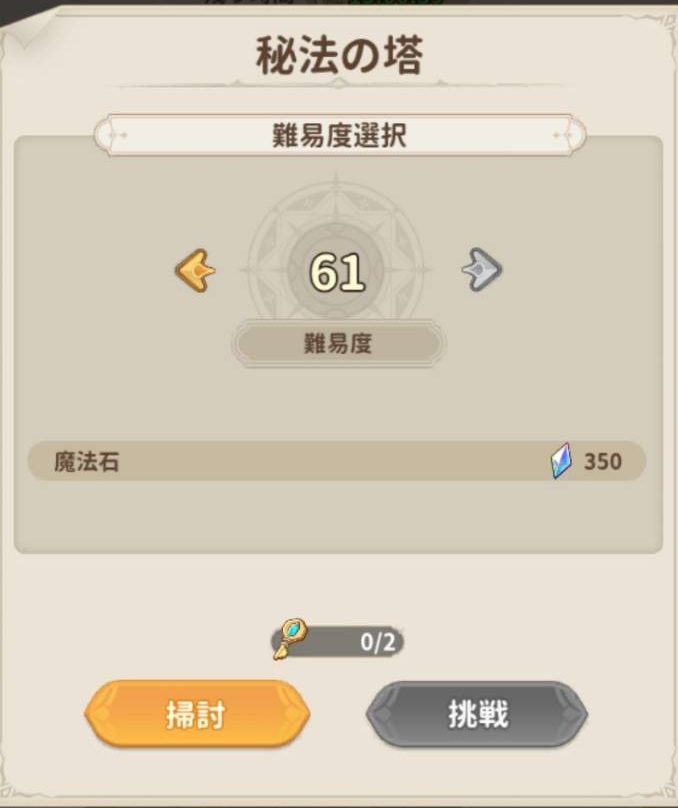Tap the orange 掃討 sweep button
678x808 pixels.
(197, 715)
